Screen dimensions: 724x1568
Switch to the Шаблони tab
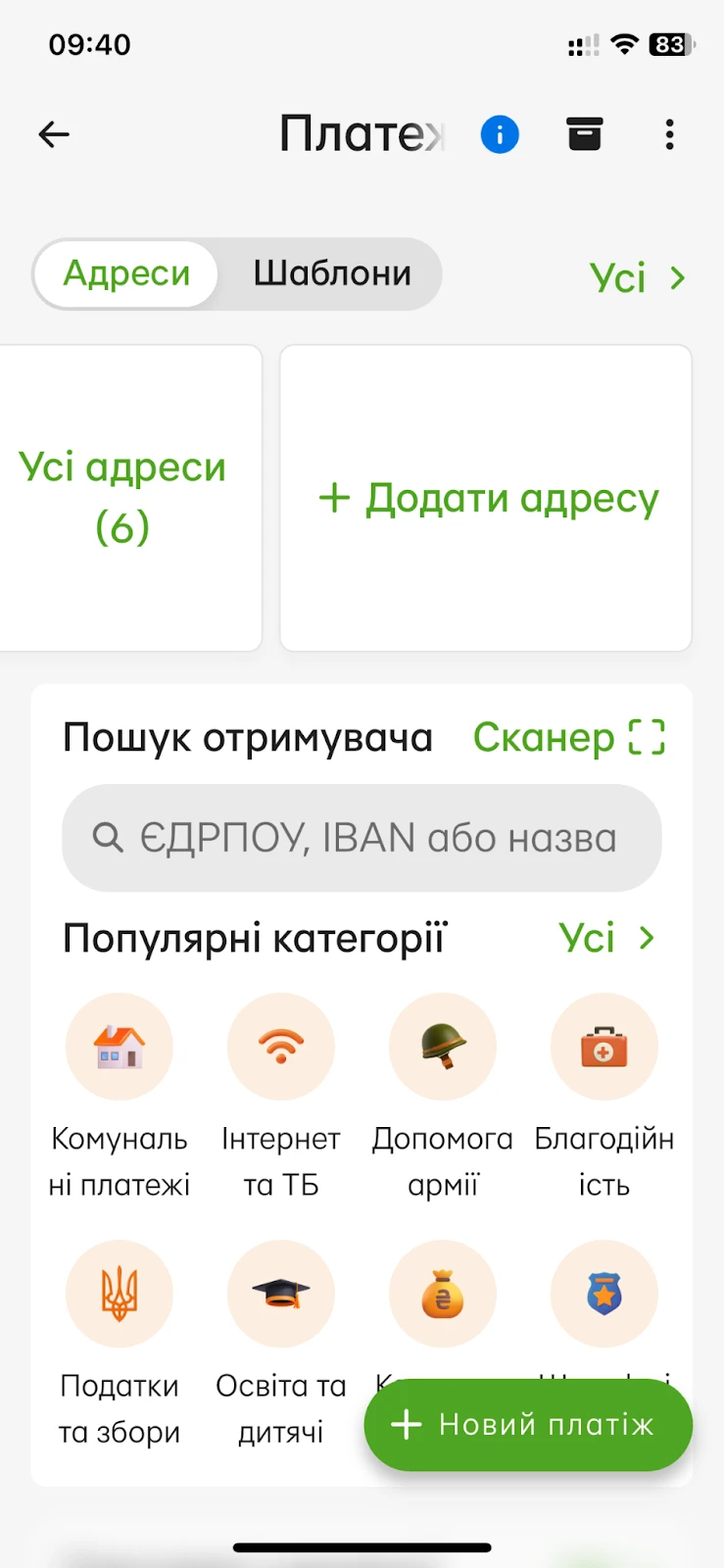pos(331,274)
